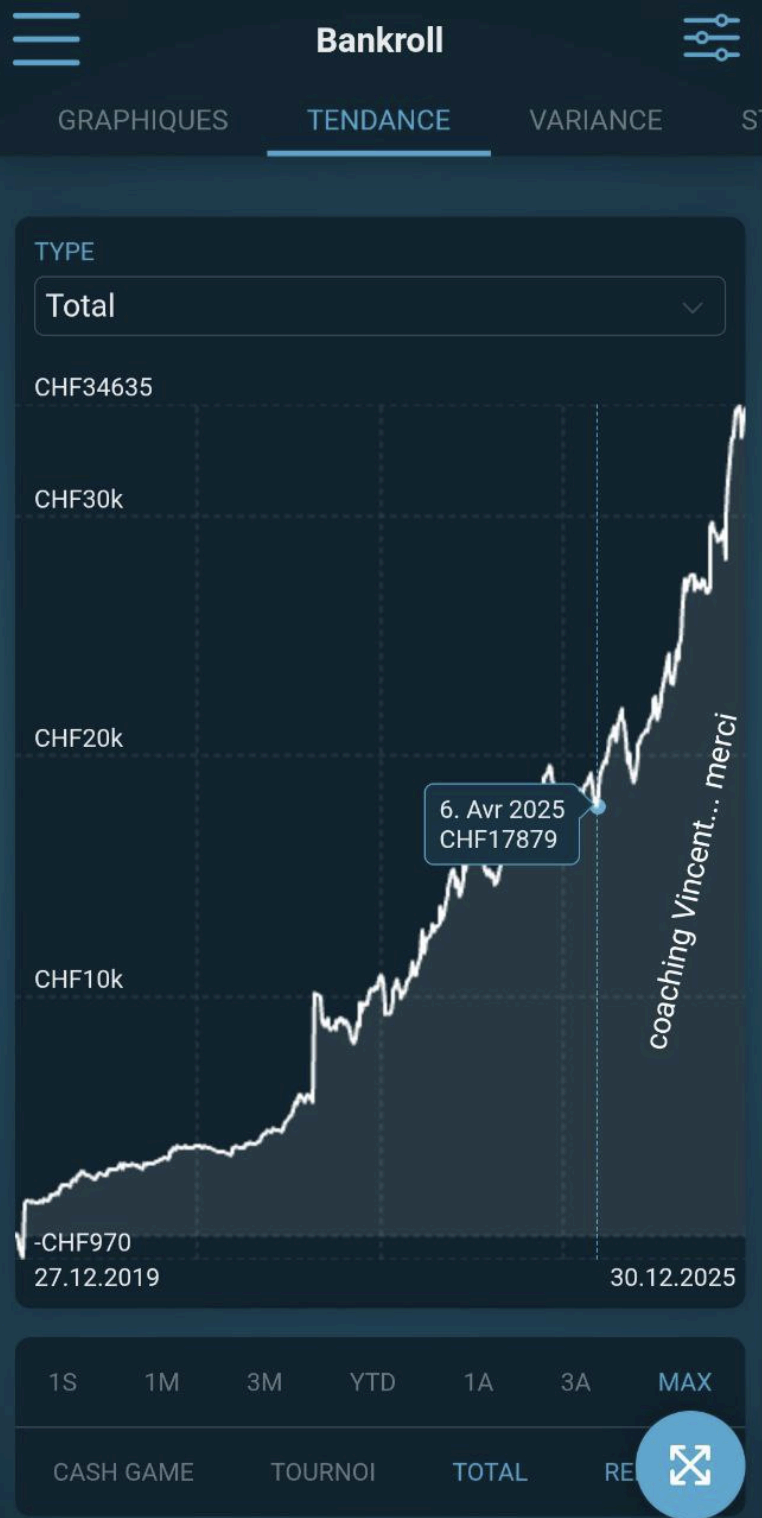Pick the 3A time range
762x1518 pixels.
(576, 1382)
